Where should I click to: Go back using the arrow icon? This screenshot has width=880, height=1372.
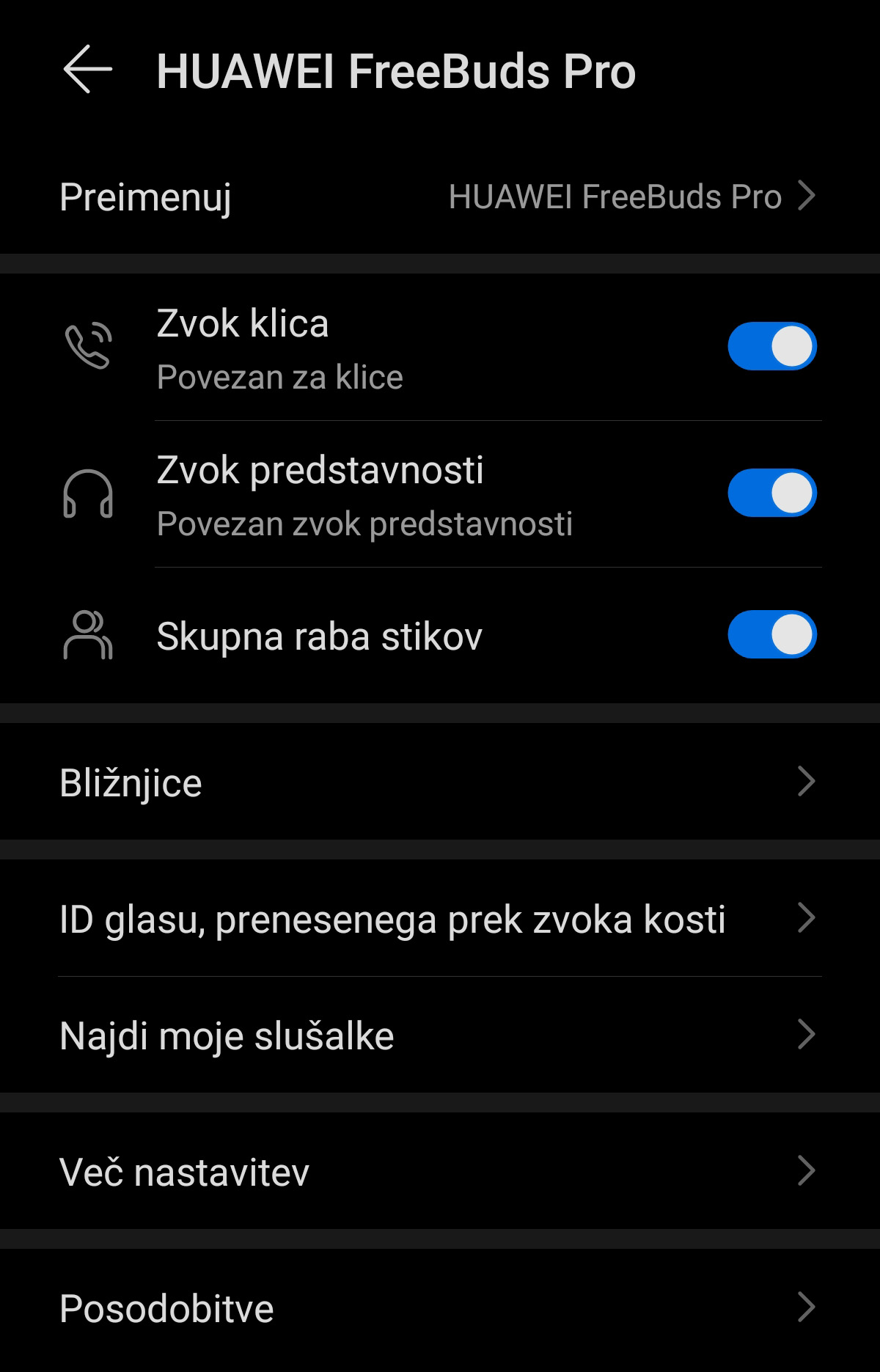(87, 70)
